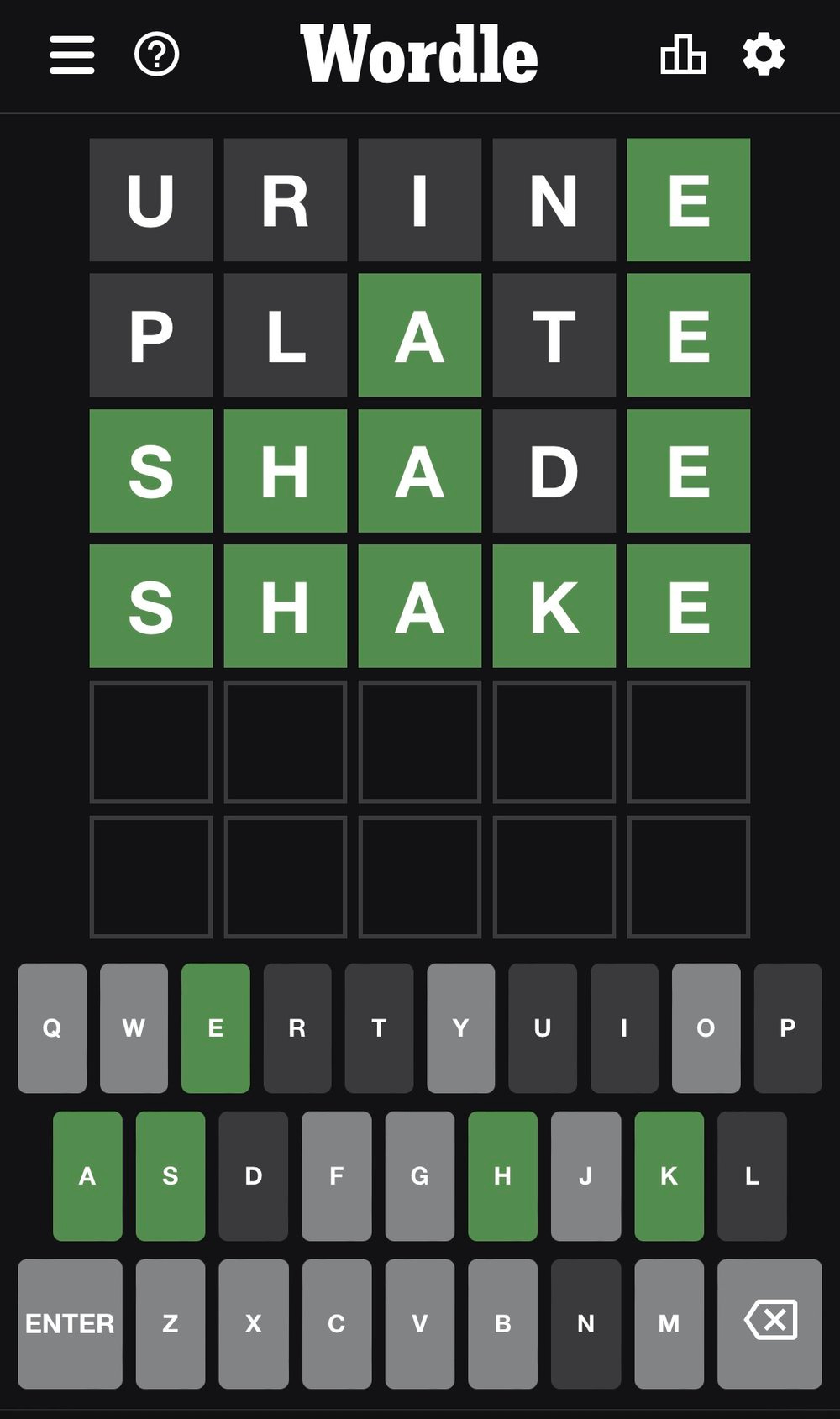Open the settings gear

[763, 55]
